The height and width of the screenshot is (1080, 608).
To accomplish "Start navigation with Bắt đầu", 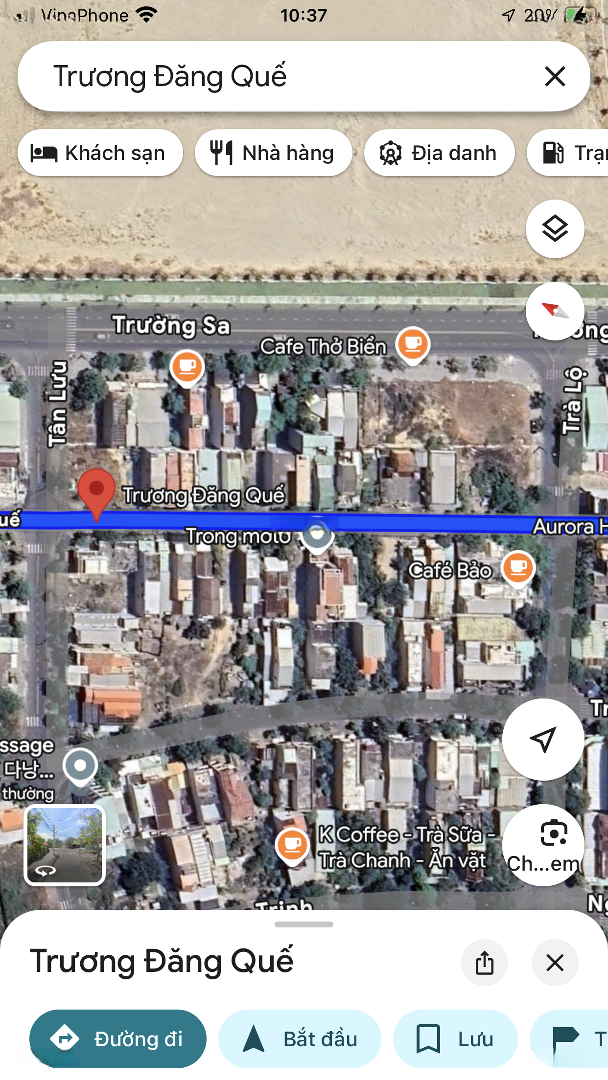I will [300, 1039].
